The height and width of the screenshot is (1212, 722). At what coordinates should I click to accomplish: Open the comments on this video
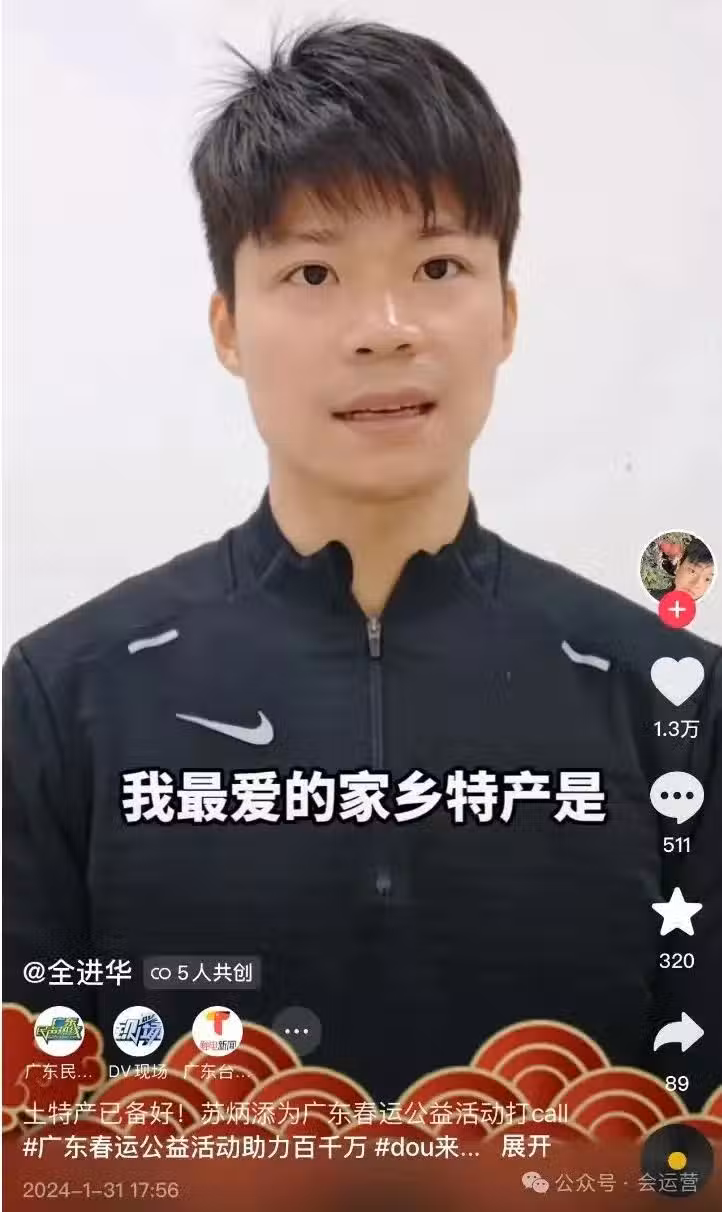(677, 798)
